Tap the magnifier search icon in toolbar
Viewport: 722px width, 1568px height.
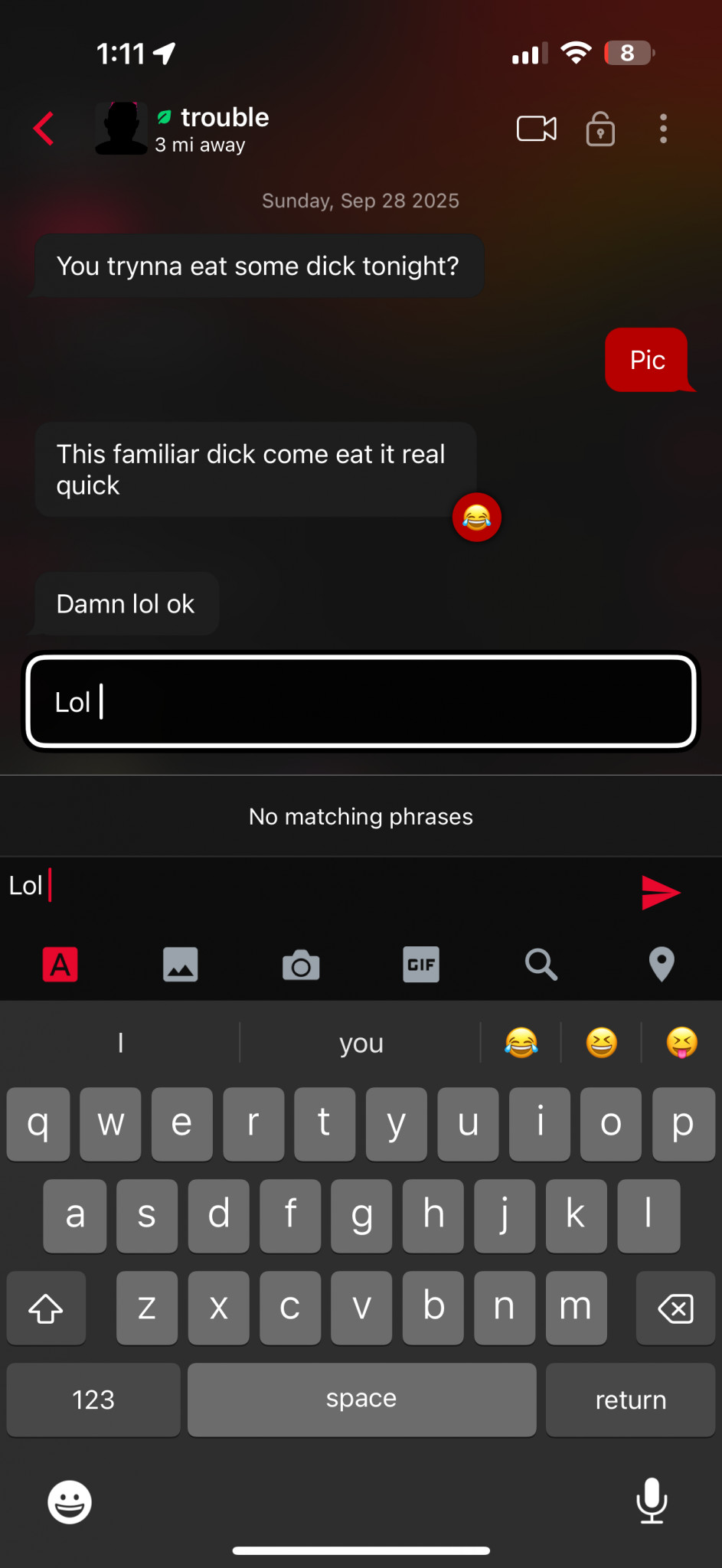(x=541, y=964)
